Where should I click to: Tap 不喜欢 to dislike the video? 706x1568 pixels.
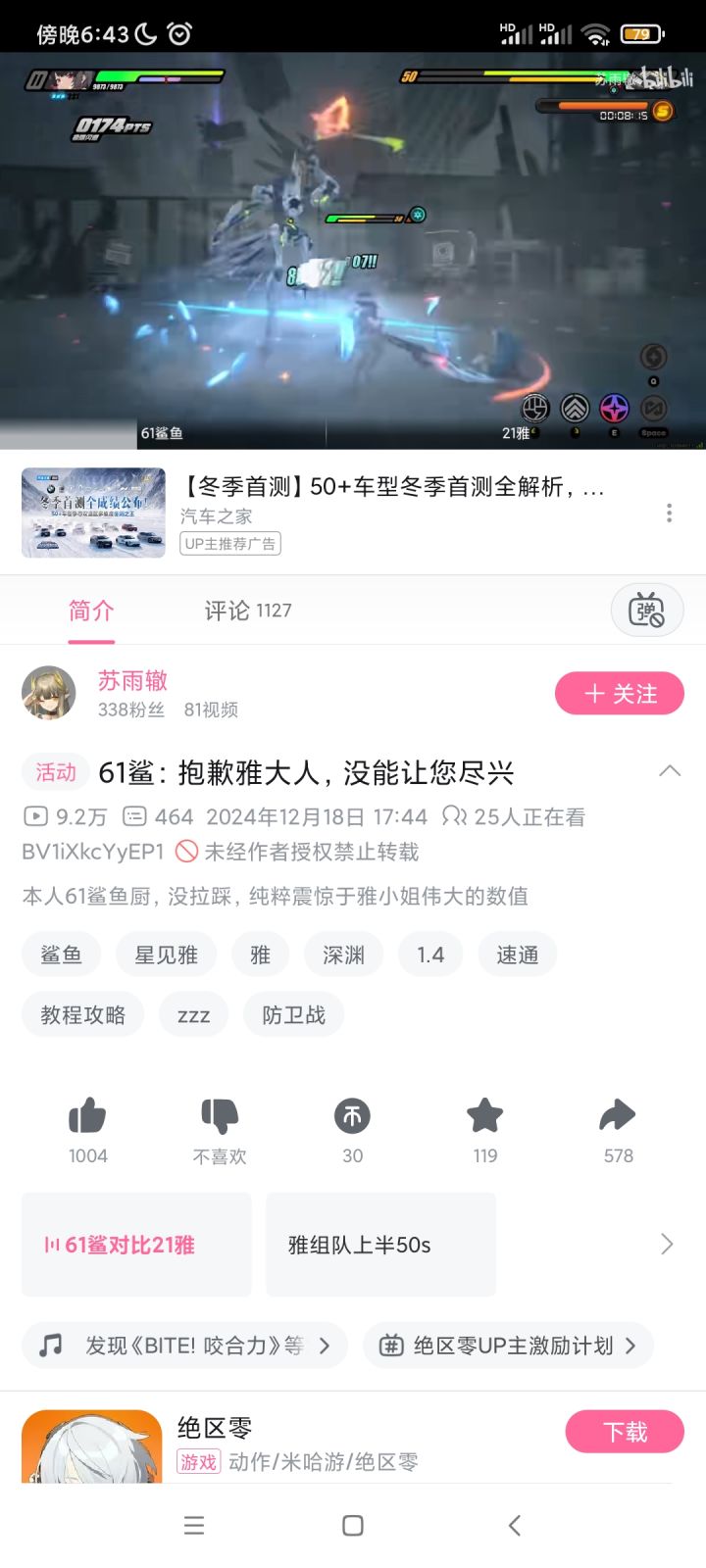[x=220, y=1116]
